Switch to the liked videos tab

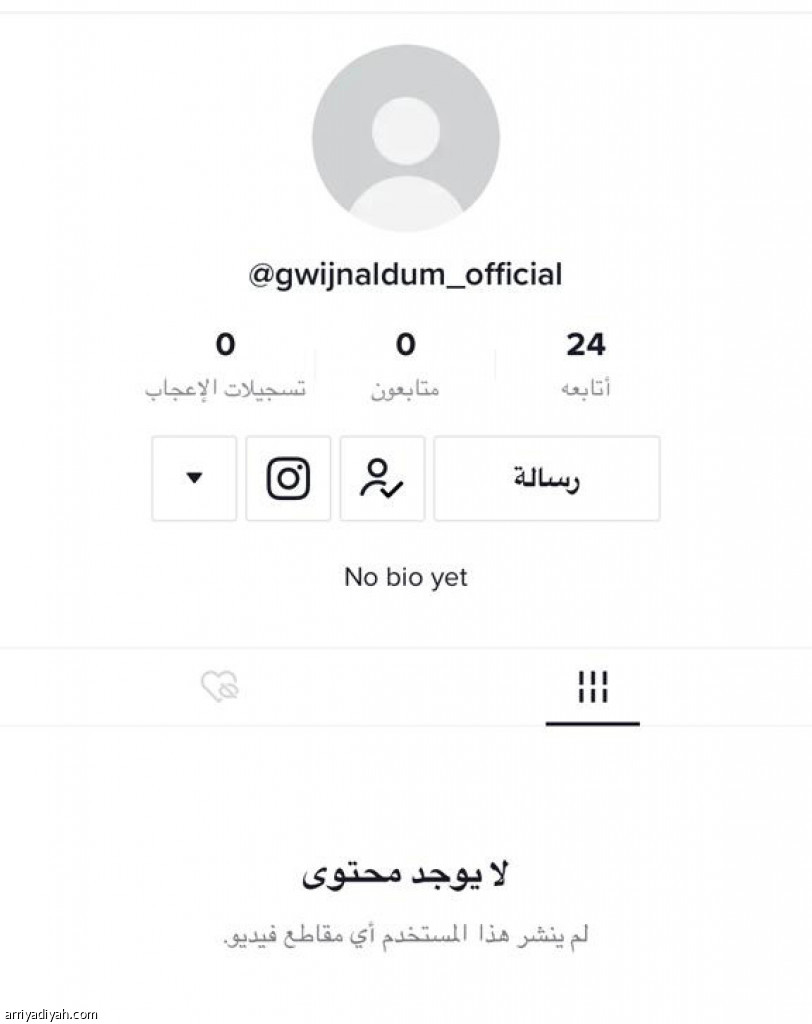pyautogui.click(x=220, y=687)
